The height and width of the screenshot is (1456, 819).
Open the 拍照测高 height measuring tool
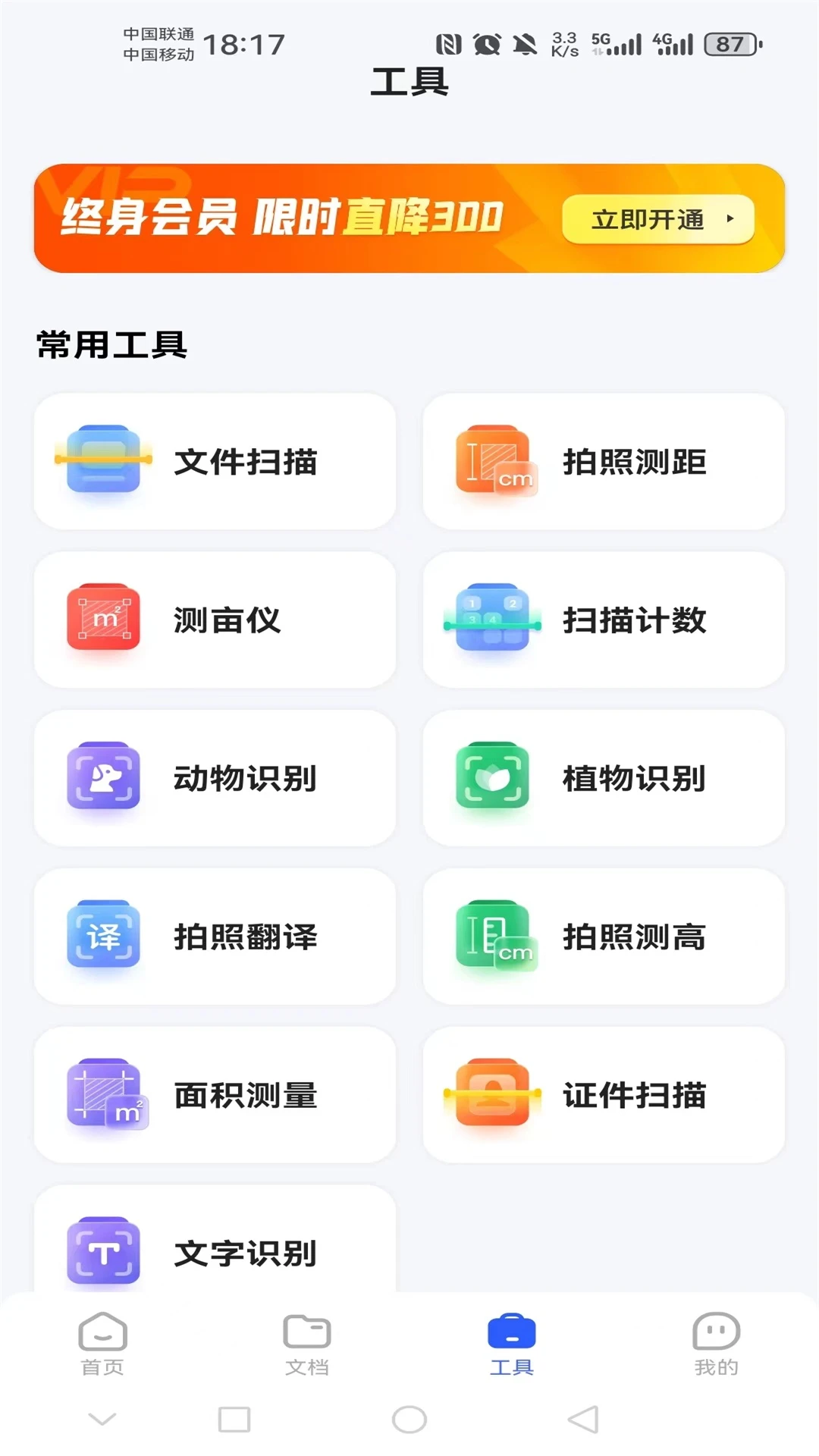point(604,937)
